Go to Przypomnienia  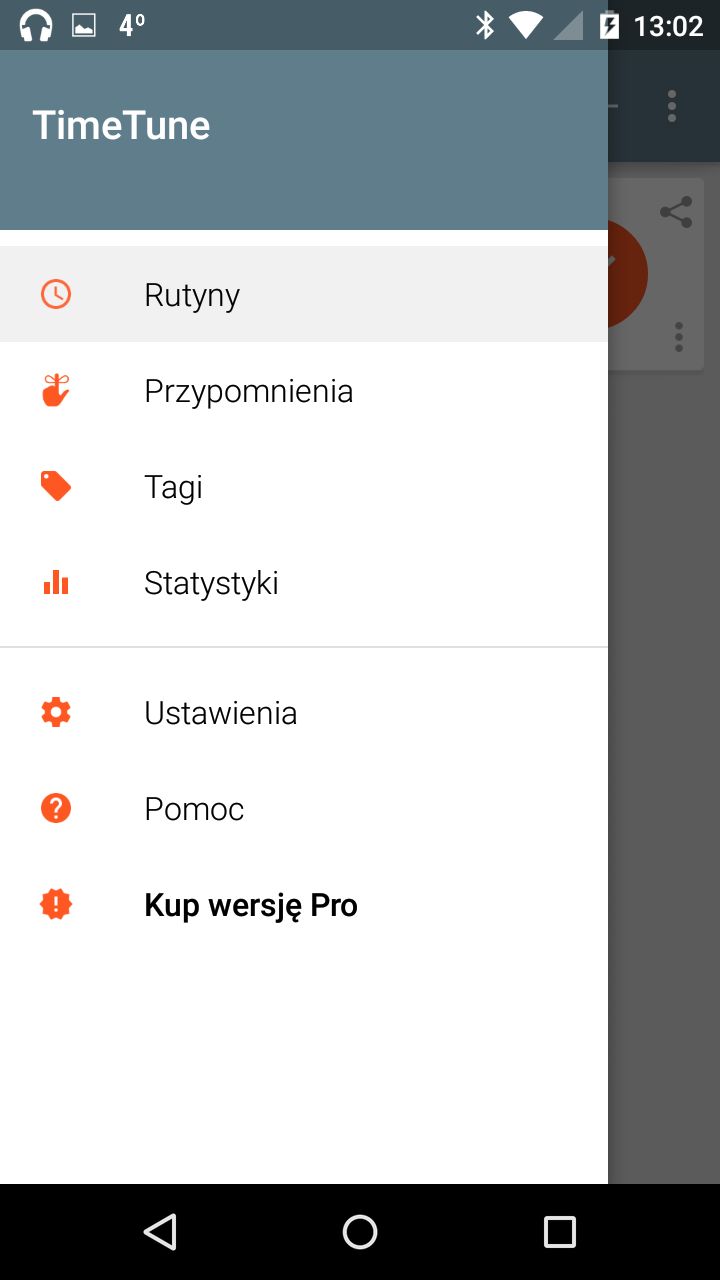pos(304,390)
